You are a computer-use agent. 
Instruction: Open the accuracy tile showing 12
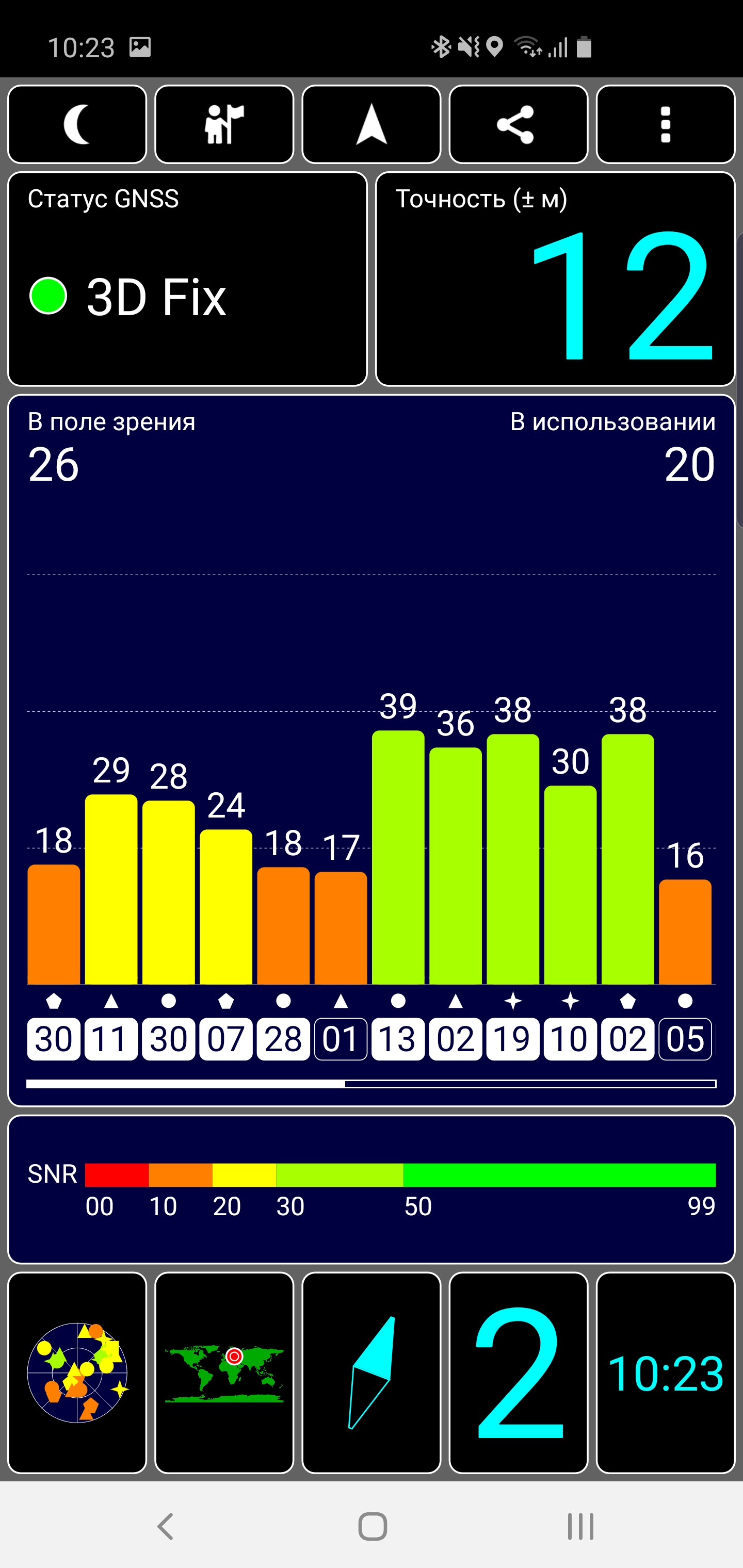(x=555, y=279)
